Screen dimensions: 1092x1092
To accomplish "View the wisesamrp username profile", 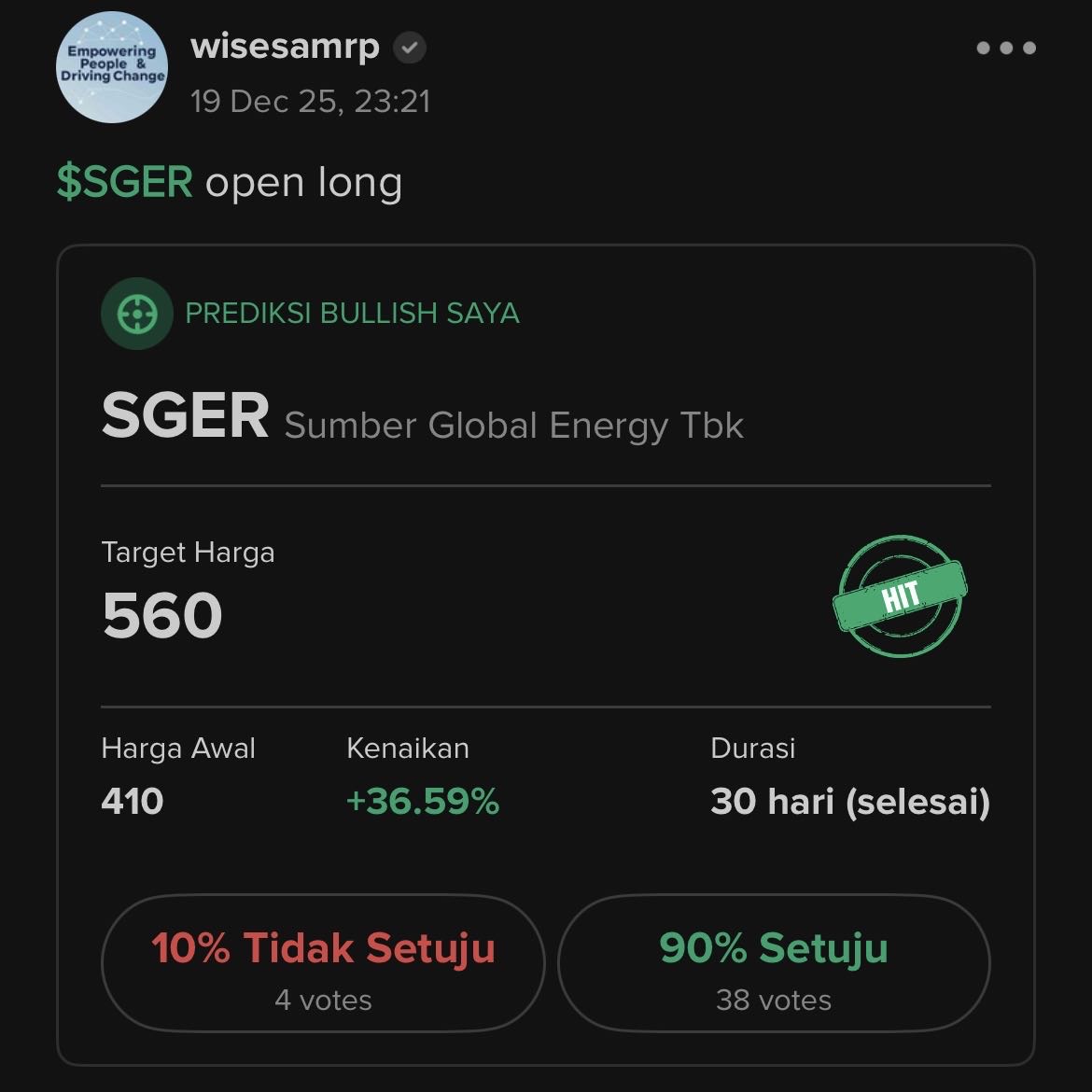I will pyautogui.click(x=285, y=46).
